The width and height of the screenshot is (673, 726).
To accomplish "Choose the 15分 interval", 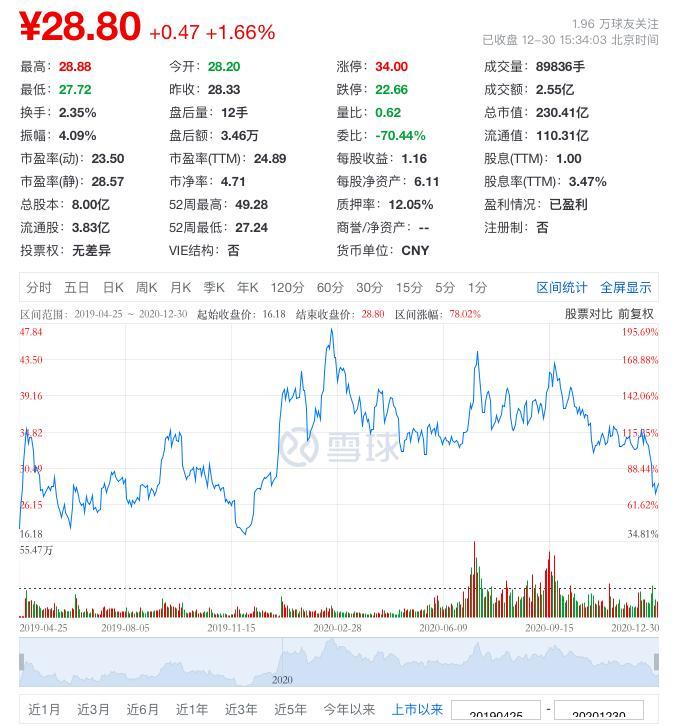I will [x=408, y=288].
